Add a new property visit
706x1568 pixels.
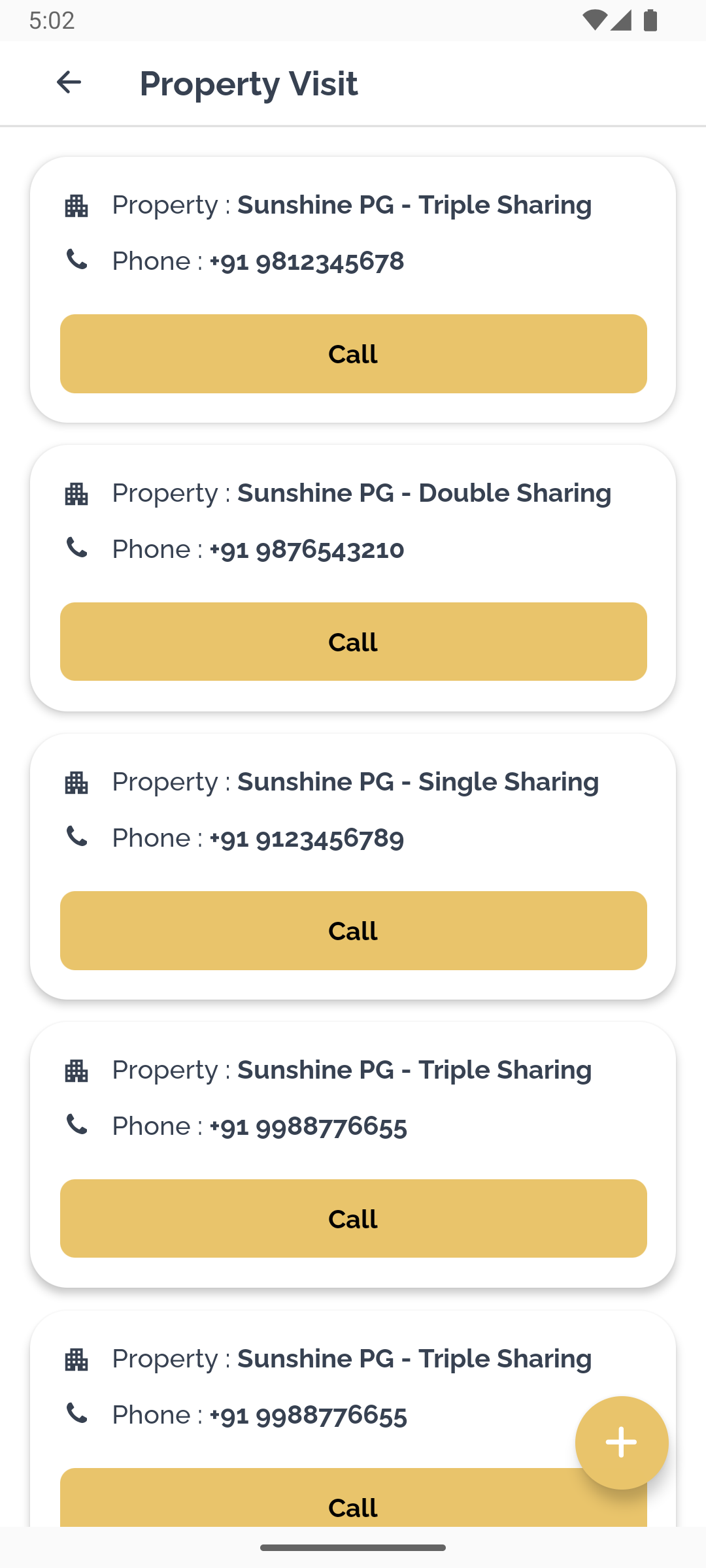tap(621, 1443)
